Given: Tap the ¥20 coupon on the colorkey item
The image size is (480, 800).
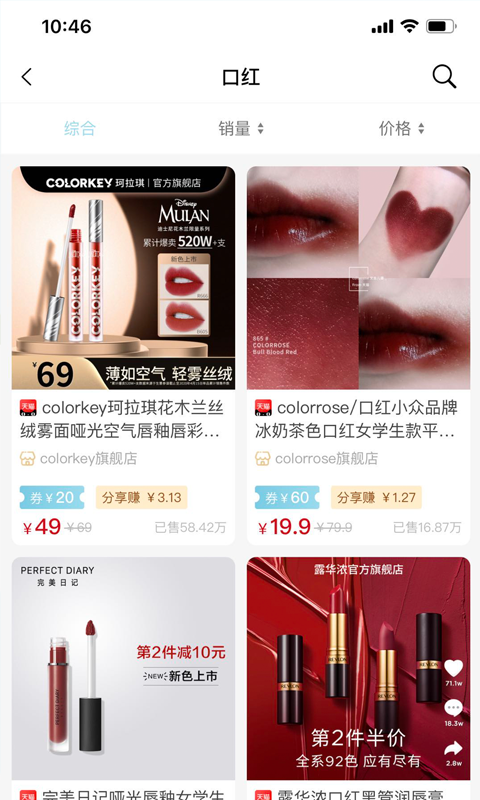Looking at the screenshot, I should tap(52, 497).
